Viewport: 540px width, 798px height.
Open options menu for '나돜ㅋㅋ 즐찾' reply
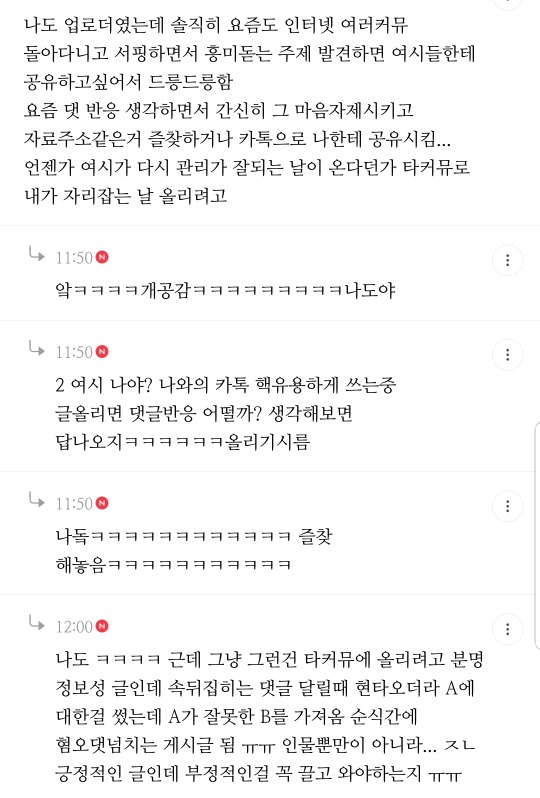507,506
